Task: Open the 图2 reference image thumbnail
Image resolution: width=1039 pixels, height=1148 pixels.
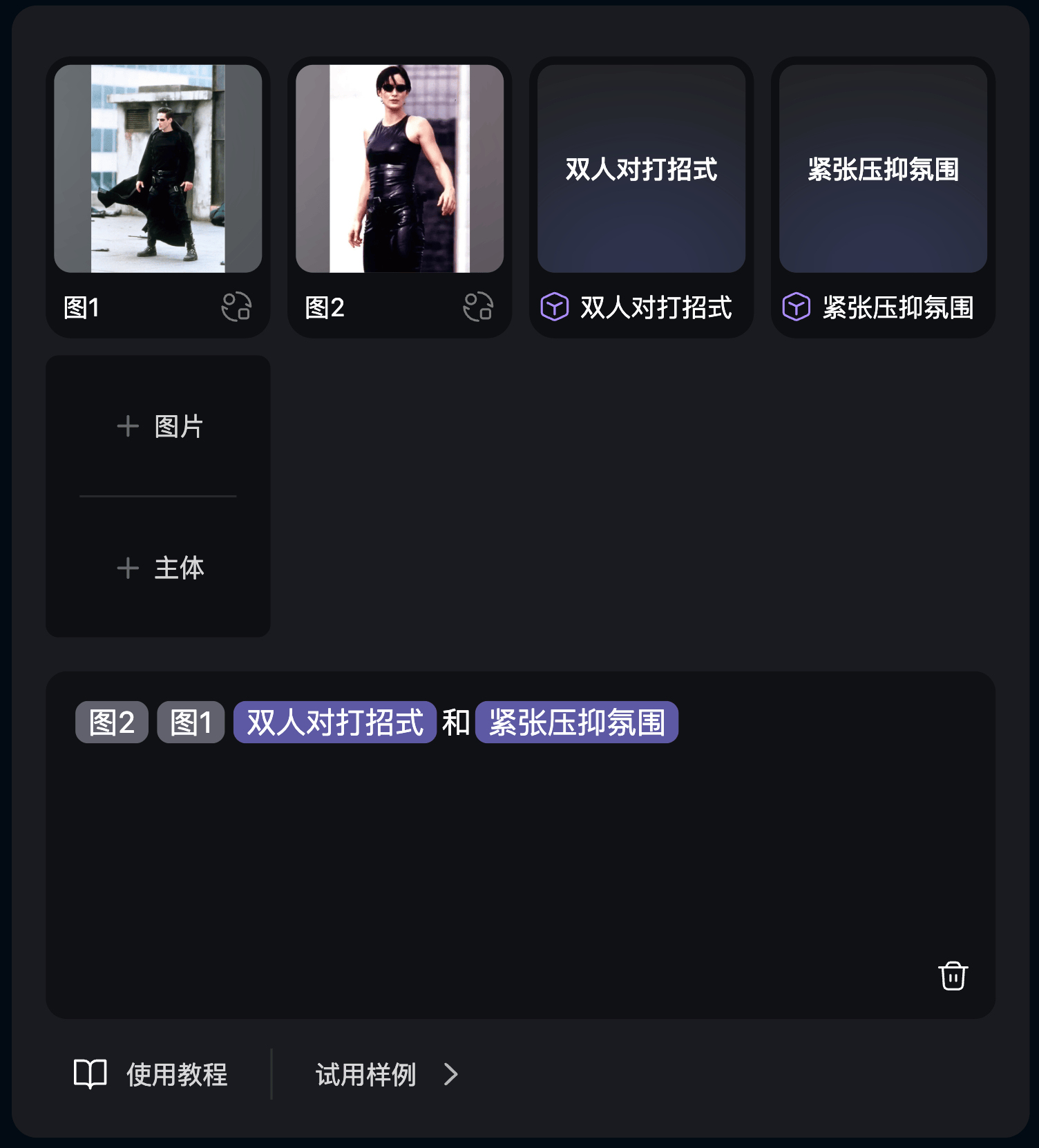Action: 399,169
